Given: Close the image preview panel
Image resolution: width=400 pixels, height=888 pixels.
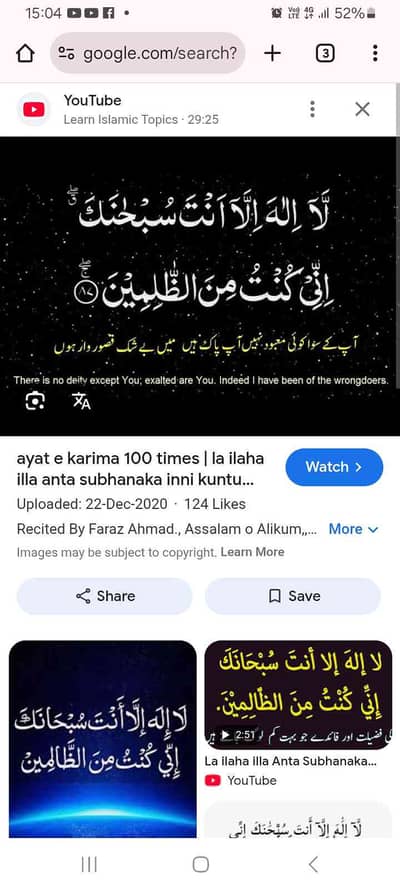Looking at the screenshot, I should (x=363, y=109).
